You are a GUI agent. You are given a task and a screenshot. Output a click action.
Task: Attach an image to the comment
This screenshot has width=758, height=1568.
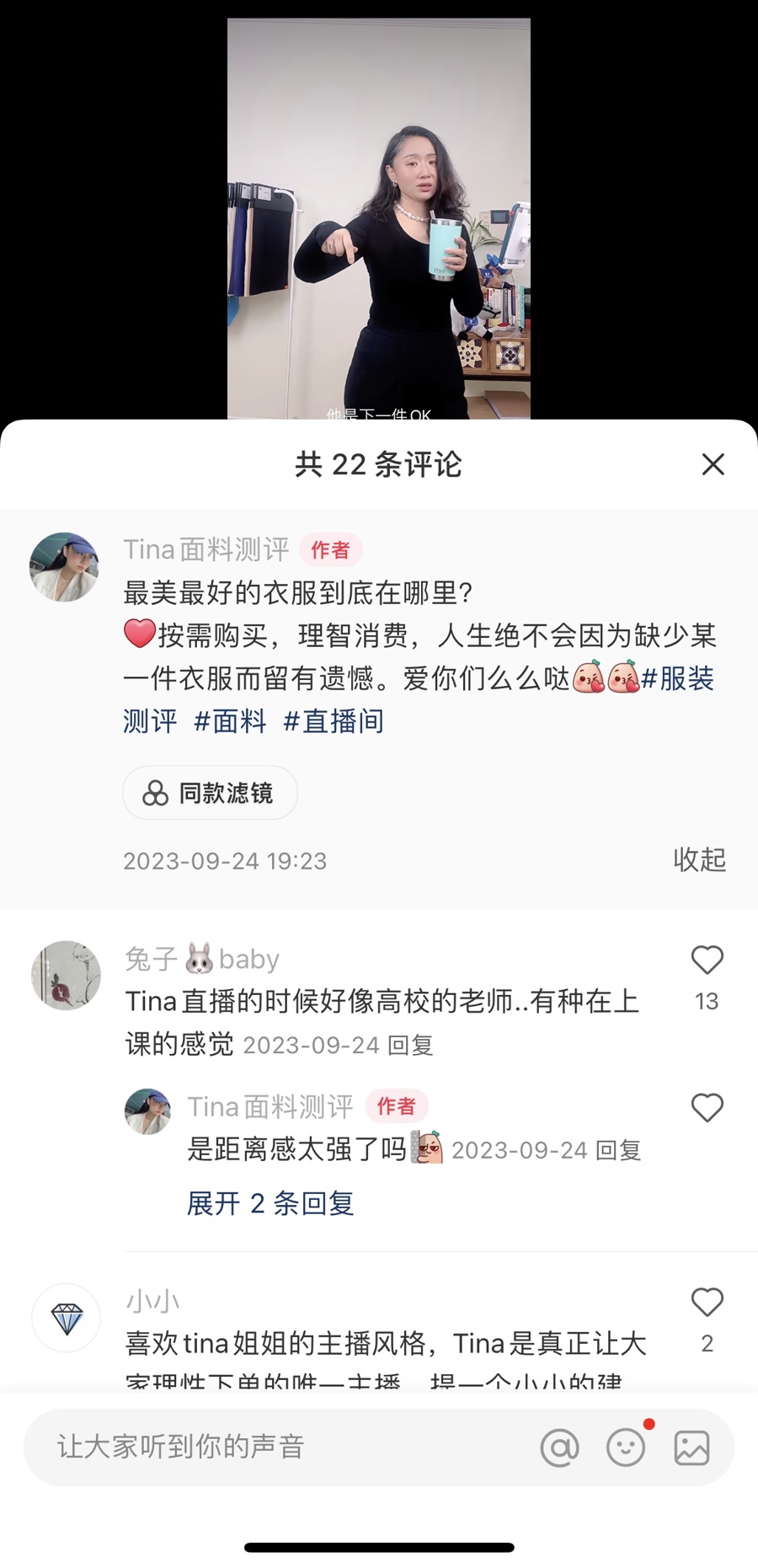pos(691,1448)
